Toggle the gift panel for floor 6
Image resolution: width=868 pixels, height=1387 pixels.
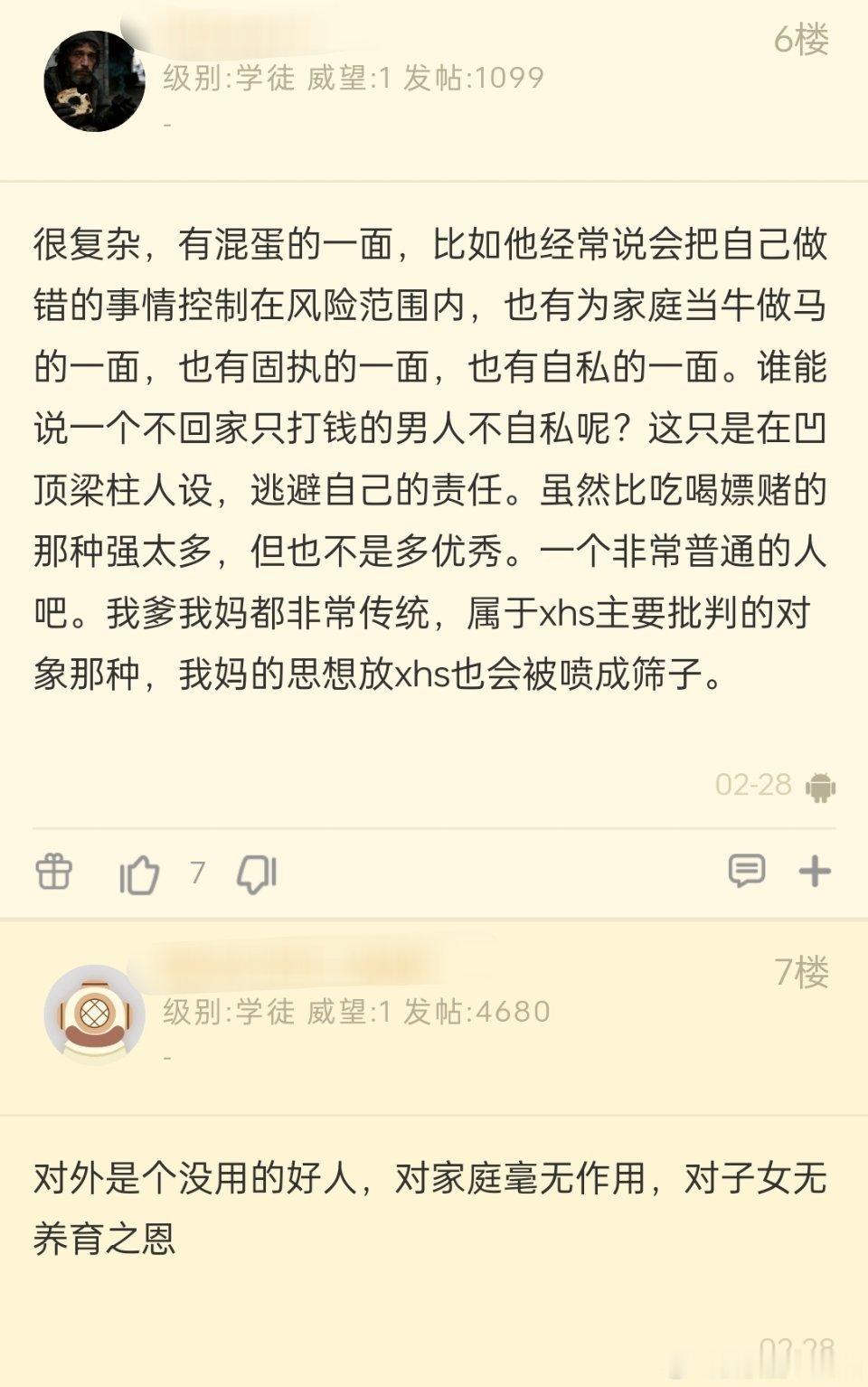point(54,873)
